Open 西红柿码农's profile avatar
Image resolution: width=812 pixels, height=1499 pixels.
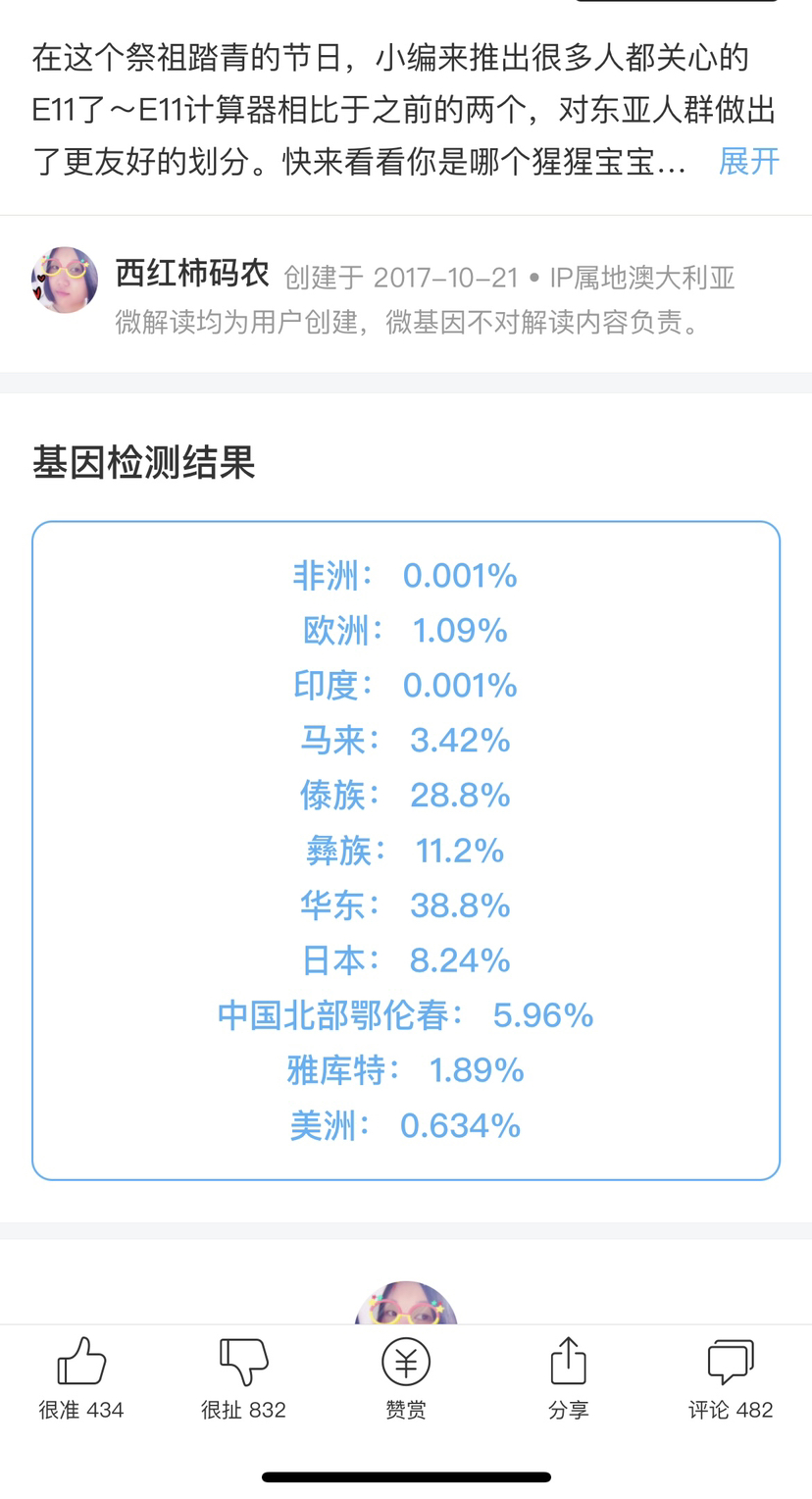[x=65, y=280]
